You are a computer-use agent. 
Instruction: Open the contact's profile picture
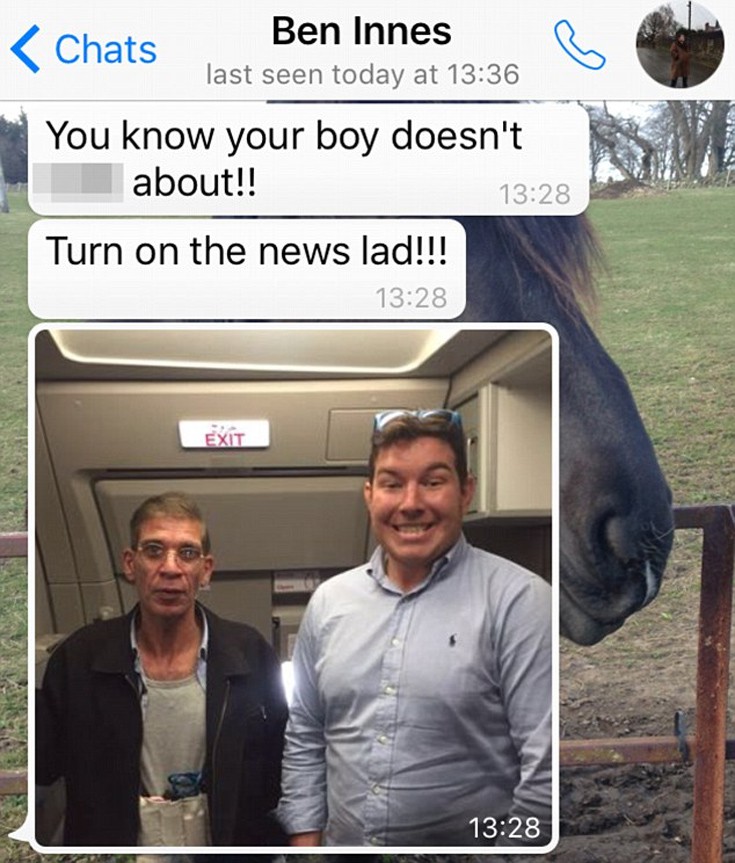pos(679,45)
